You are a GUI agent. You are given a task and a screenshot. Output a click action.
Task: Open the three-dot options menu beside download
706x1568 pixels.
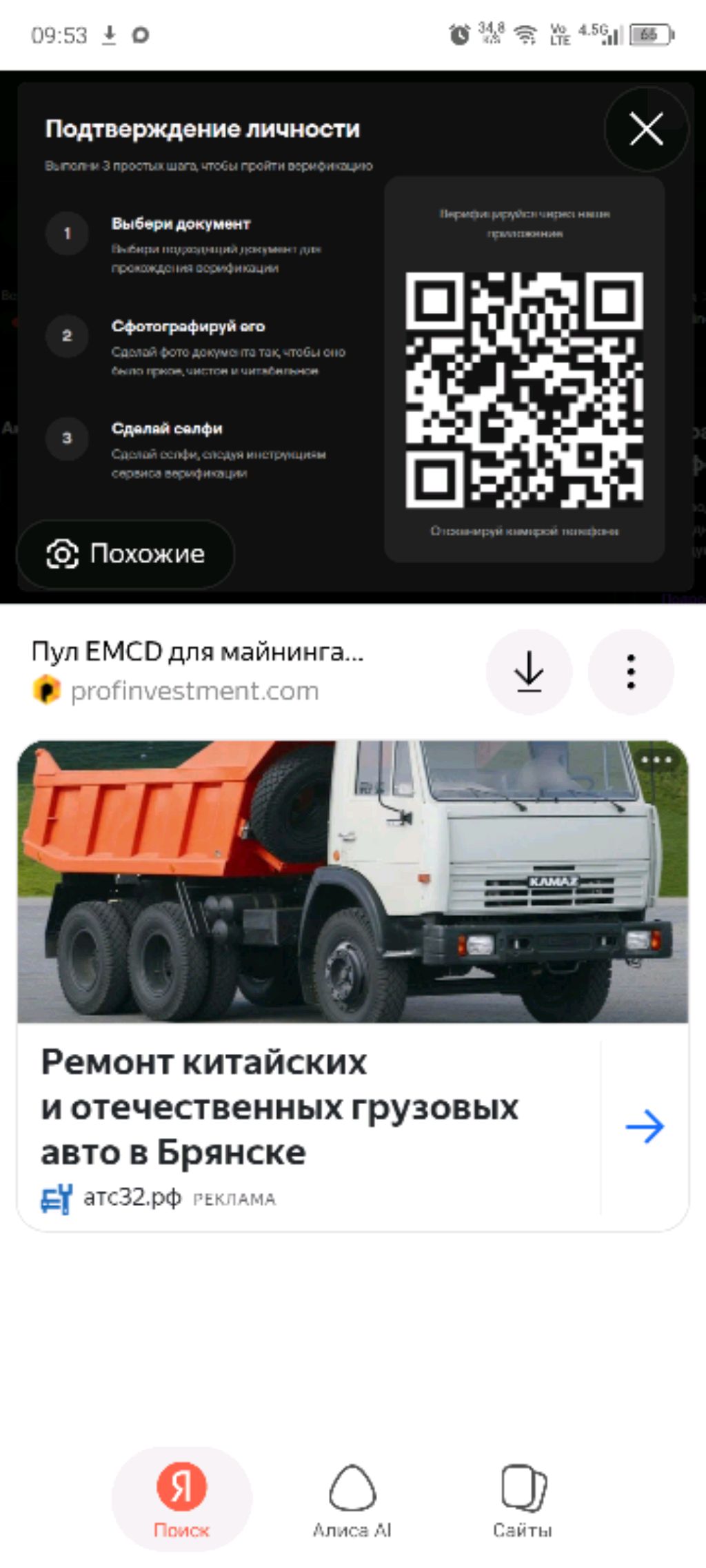click(630, 671)
